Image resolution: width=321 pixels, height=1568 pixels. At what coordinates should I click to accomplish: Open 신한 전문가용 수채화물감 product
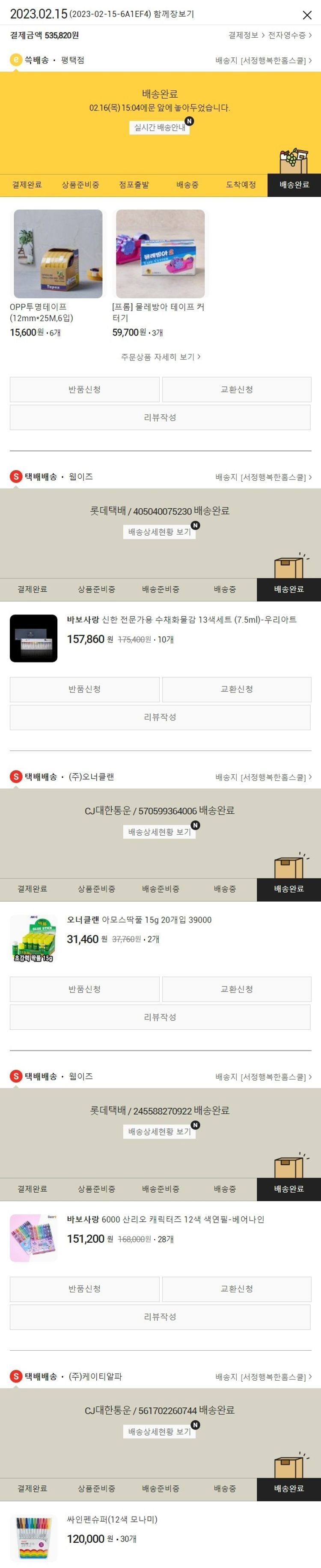click(x=181, y=620)
